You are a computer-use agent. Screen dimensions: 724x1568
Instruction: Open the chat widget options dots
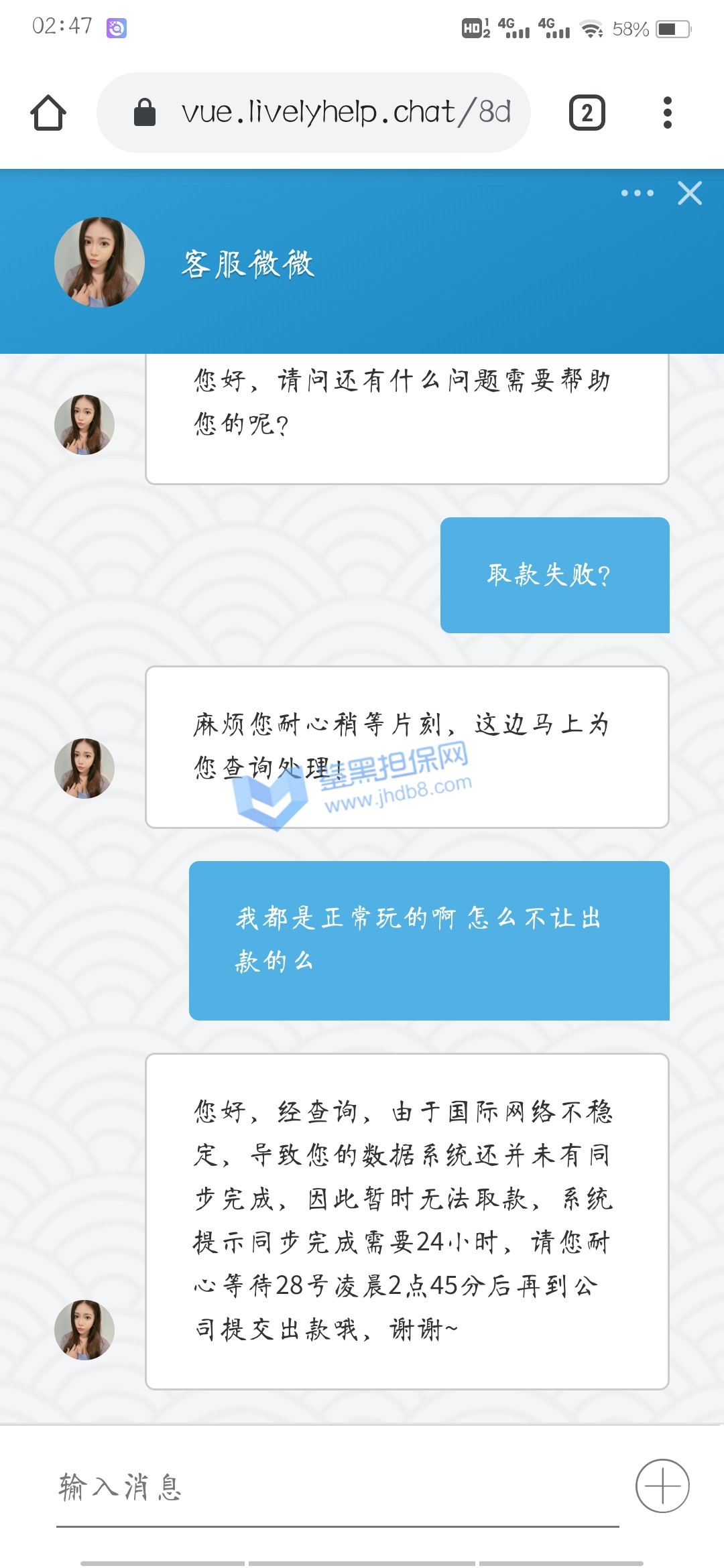[x=637, y=193]
